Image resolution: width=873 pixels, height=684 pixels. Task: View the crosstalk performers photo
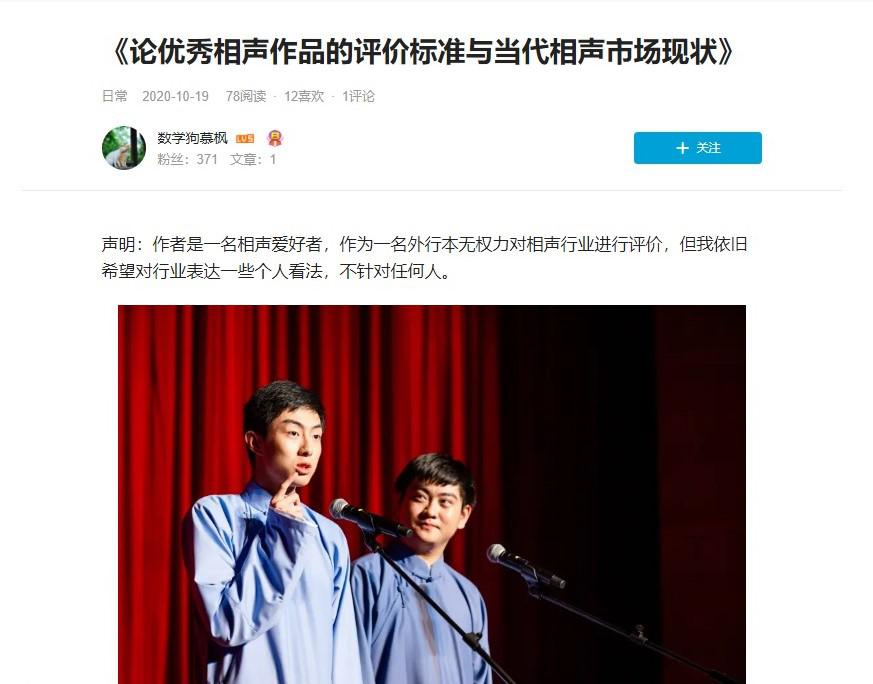pos(431,494)
